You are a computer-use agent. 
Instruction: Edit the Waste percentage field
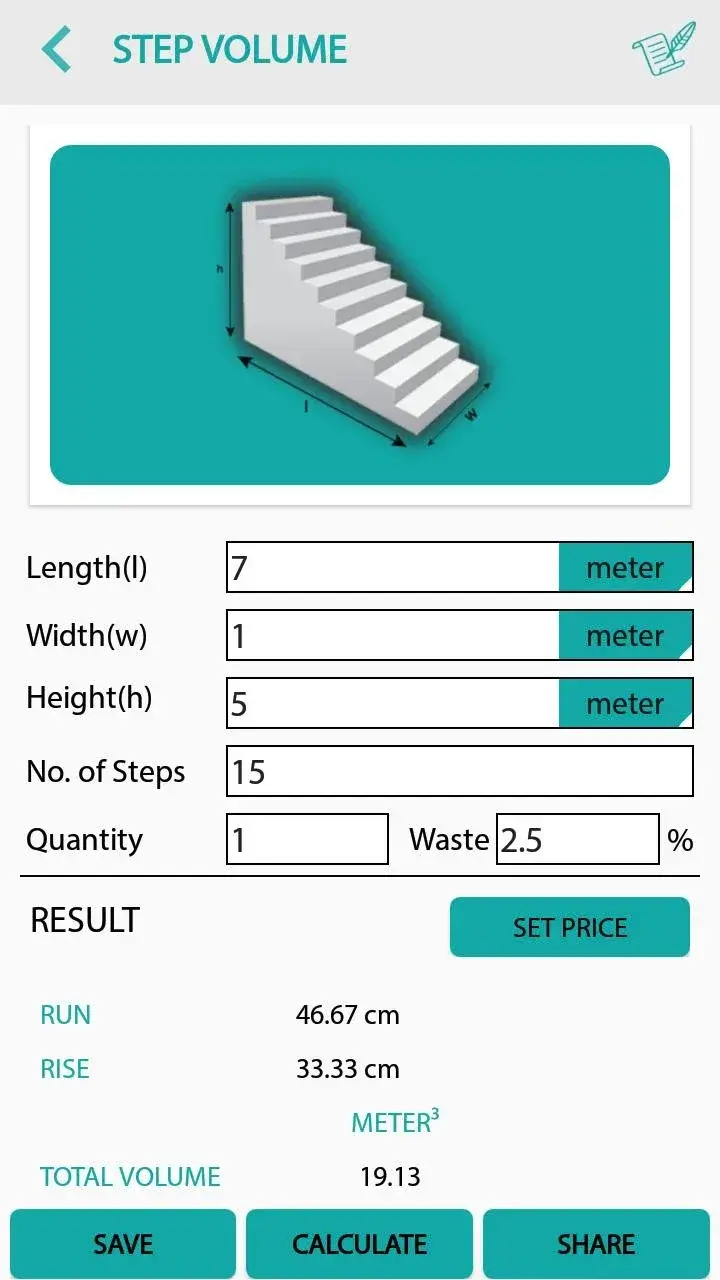click(x=577, y=840)
